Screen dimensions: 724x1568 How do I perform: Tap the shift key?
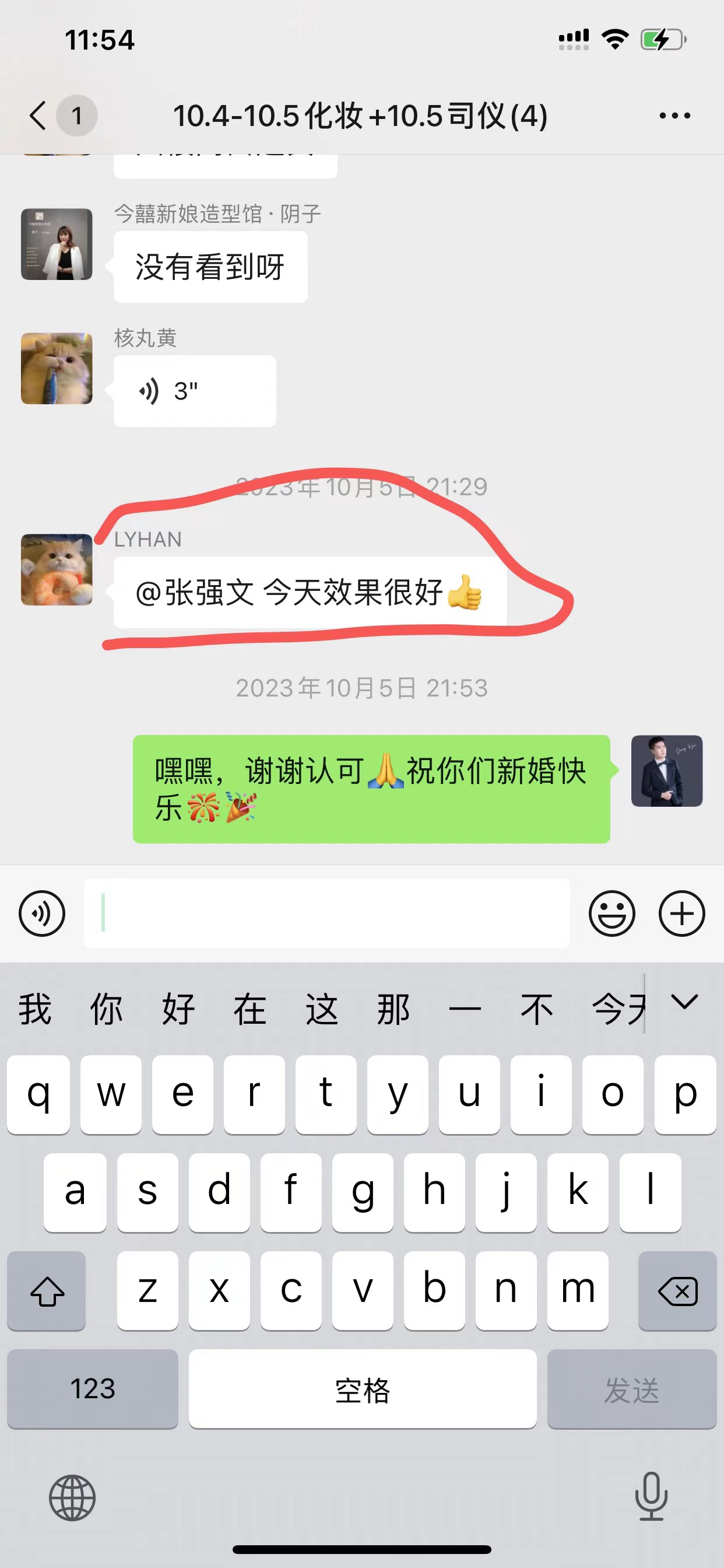[x=47, y=1290]
